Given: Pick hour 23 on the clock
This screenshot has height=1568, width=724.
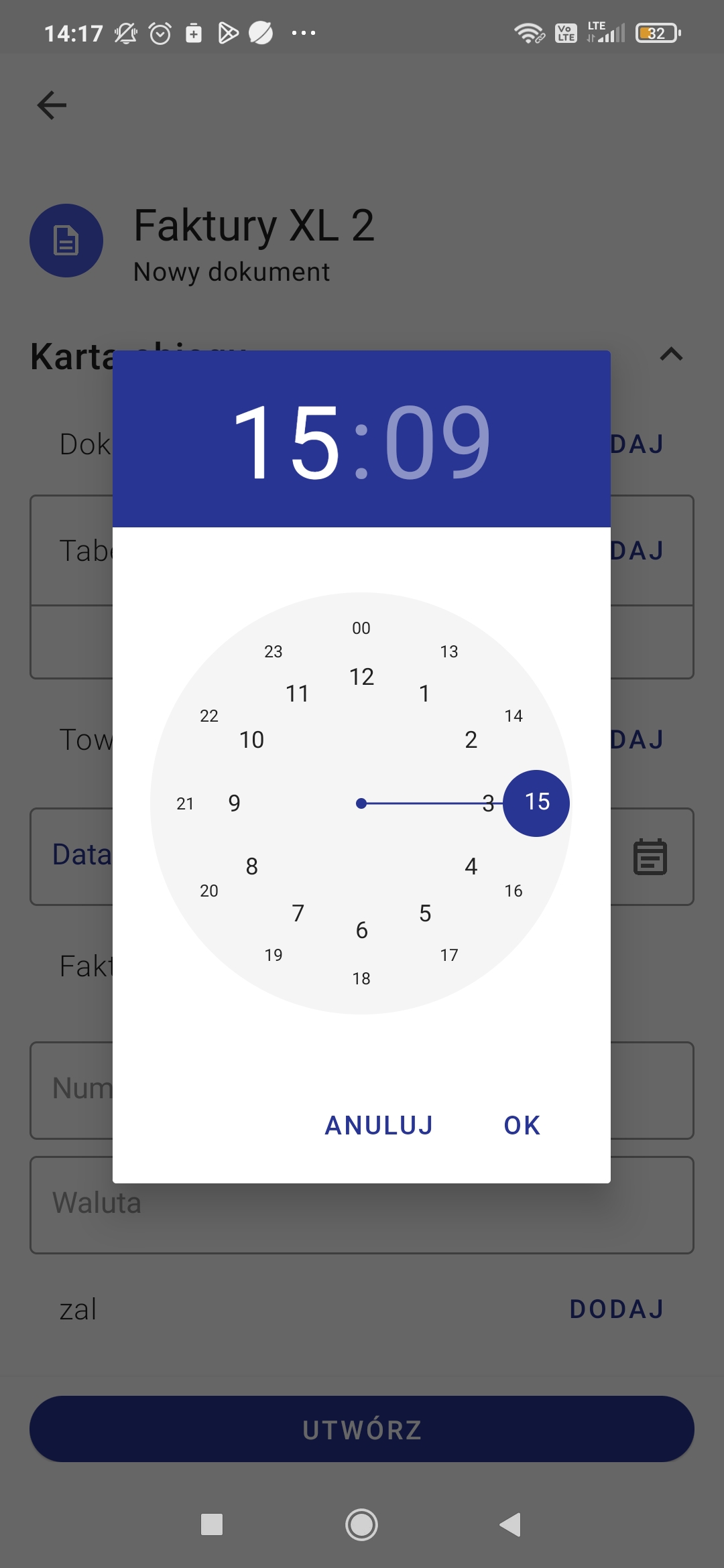Looking at the screenshot, I should tap(274, 651).
